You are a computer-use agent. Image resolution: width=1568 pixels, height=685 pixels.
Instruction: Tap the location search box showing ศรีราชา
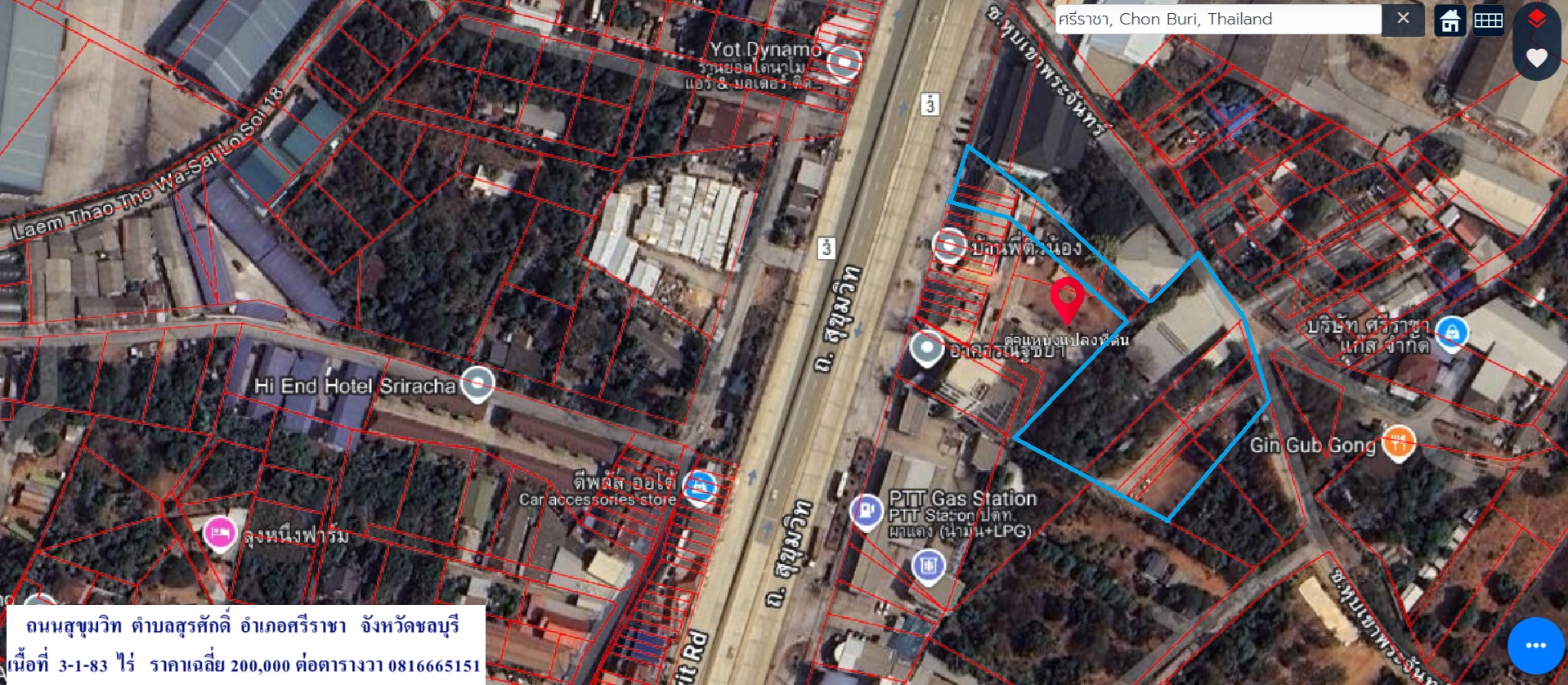pos(1216,19)
